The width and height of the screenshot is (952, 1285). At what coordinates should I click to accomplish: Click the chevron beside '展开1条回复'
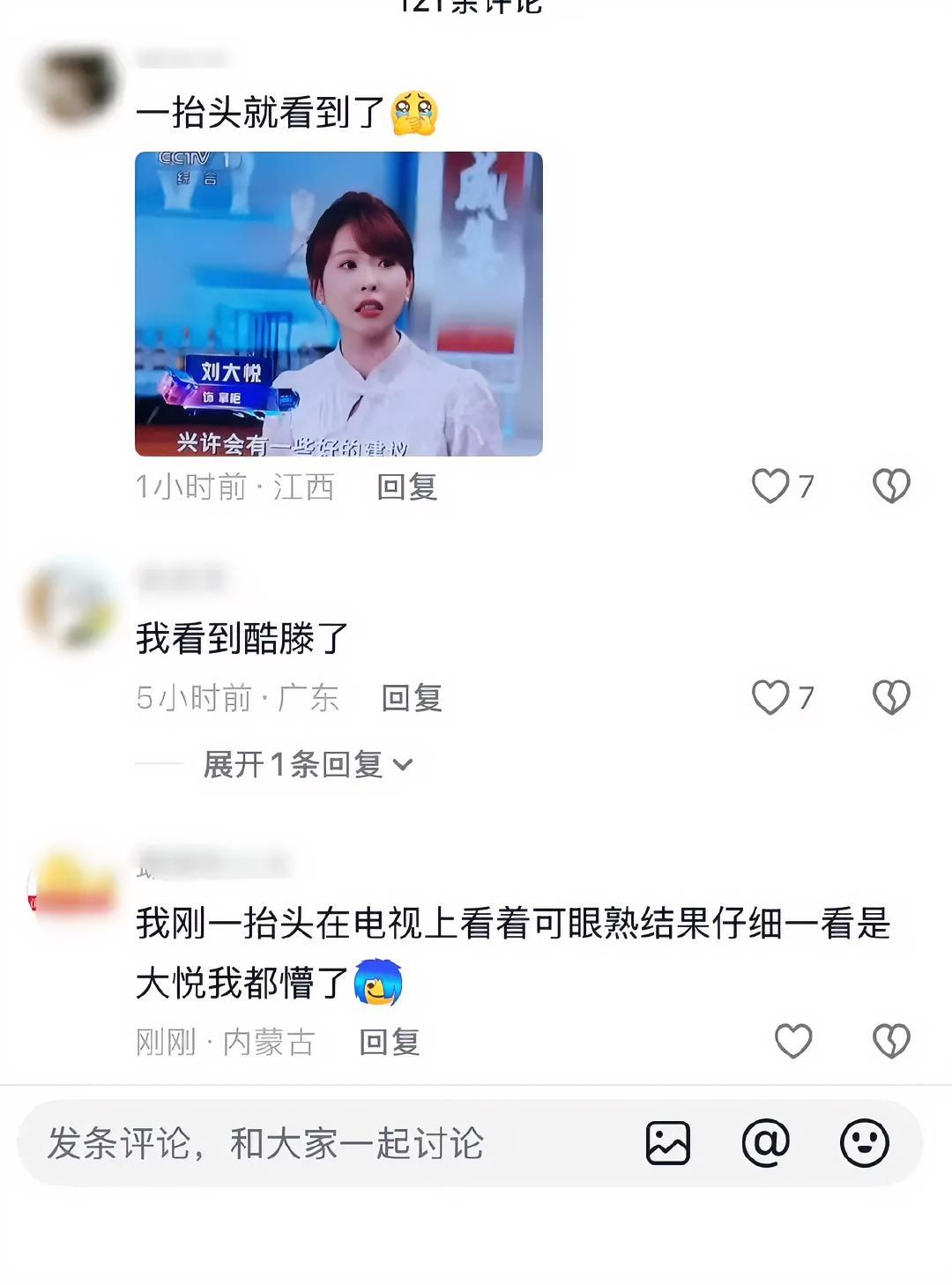[405, 765]
